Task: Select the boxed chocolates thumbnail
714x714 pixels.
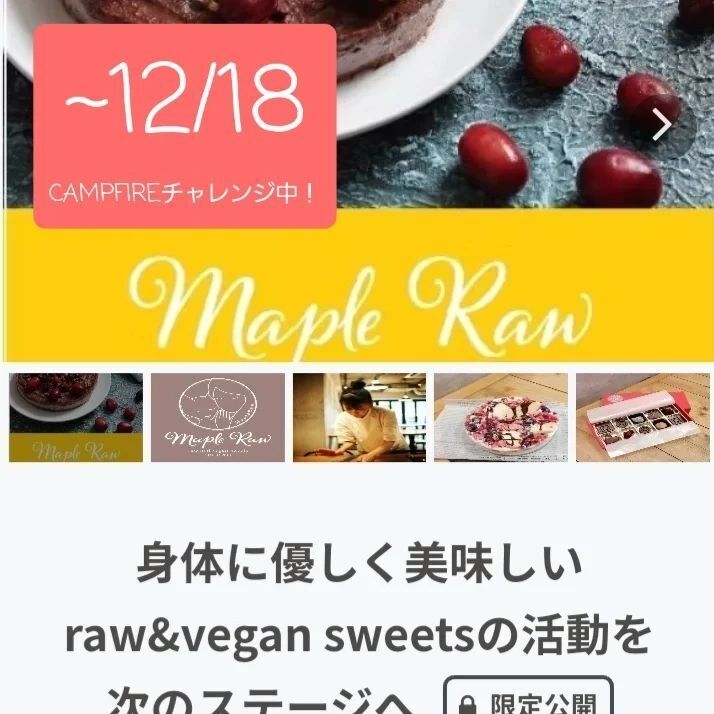Action: tap(643, 417)
